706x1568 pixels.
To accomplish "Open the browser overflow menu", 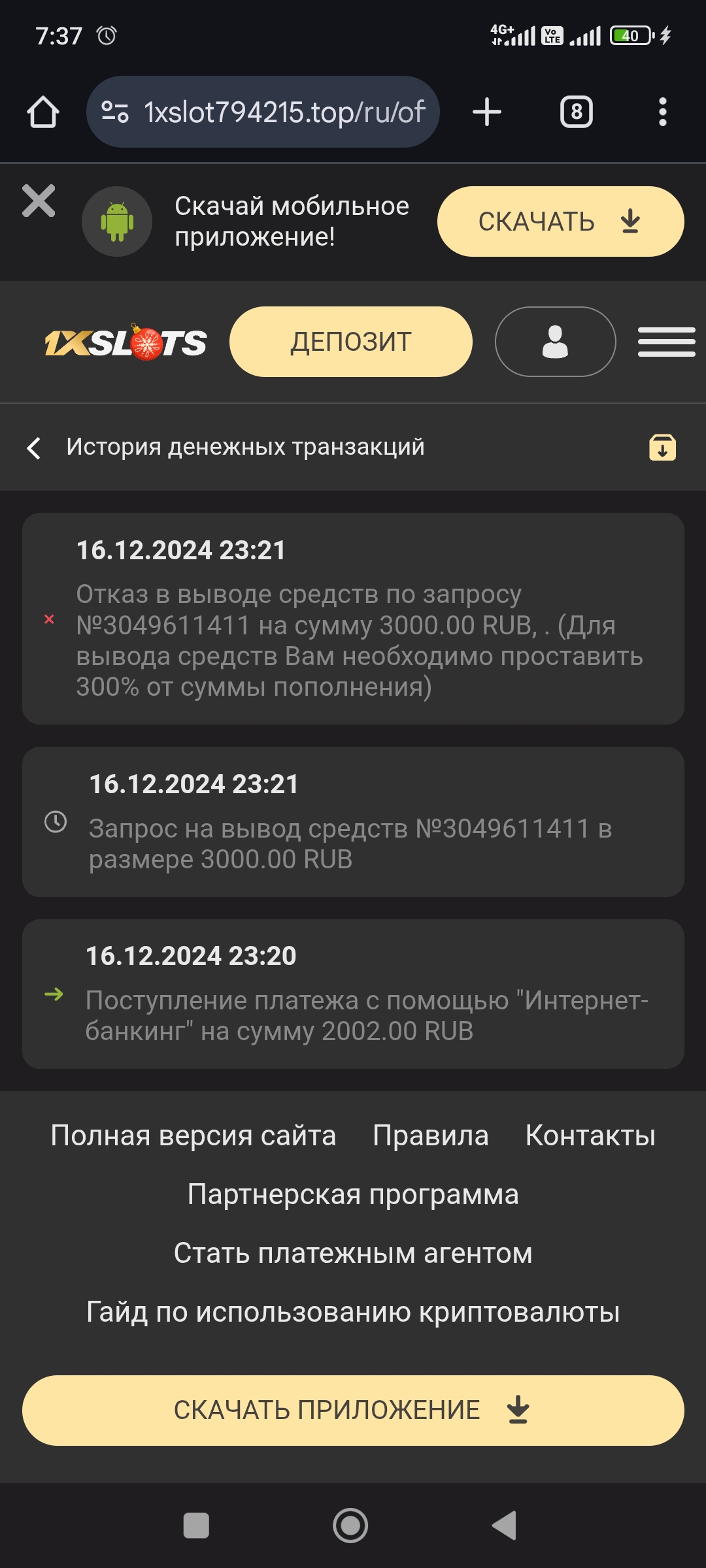I will click(x=662, y=112).
